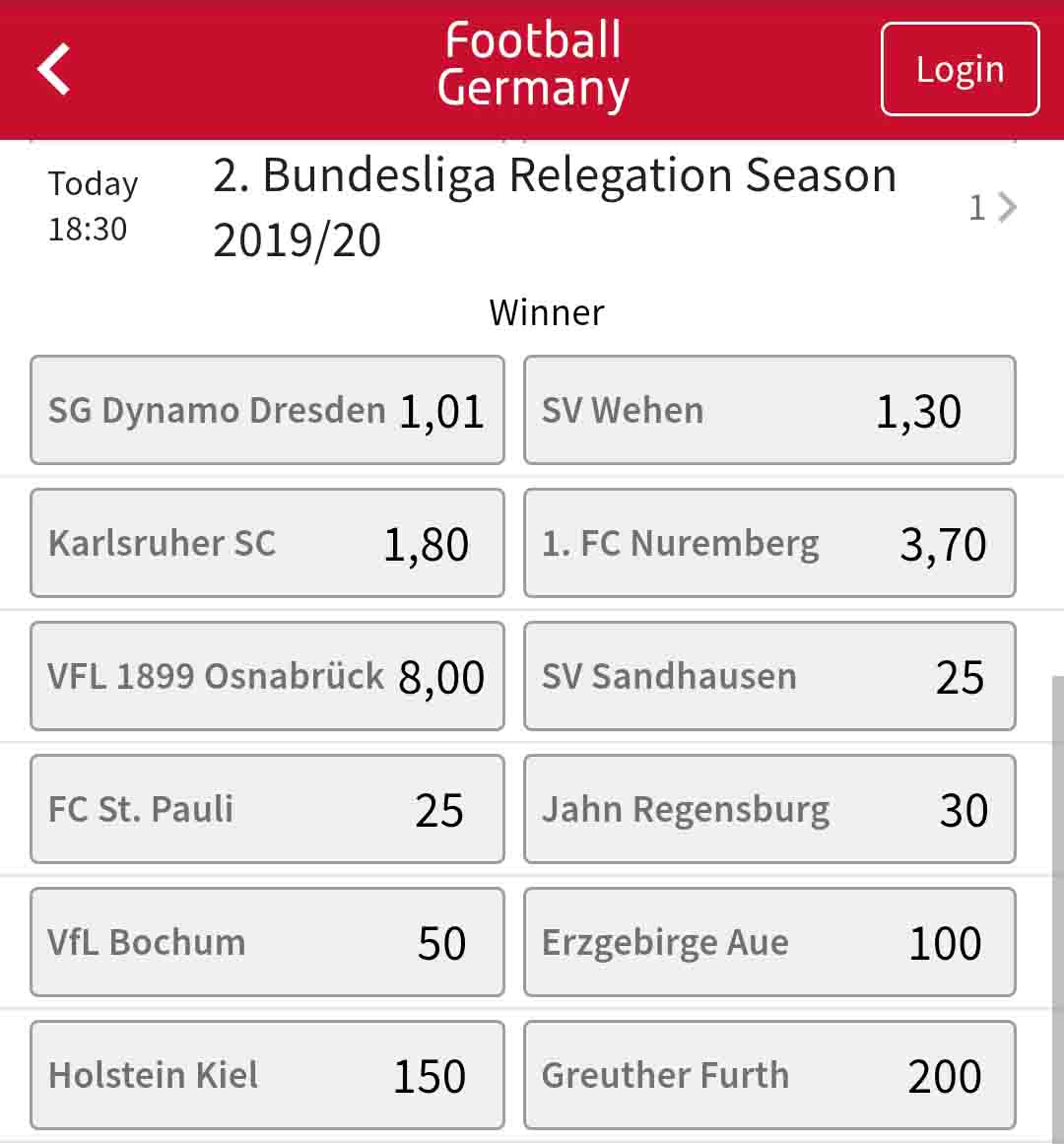
Task: Pick SV Wehen odds 1,30
Action: (x=769, y=410)
